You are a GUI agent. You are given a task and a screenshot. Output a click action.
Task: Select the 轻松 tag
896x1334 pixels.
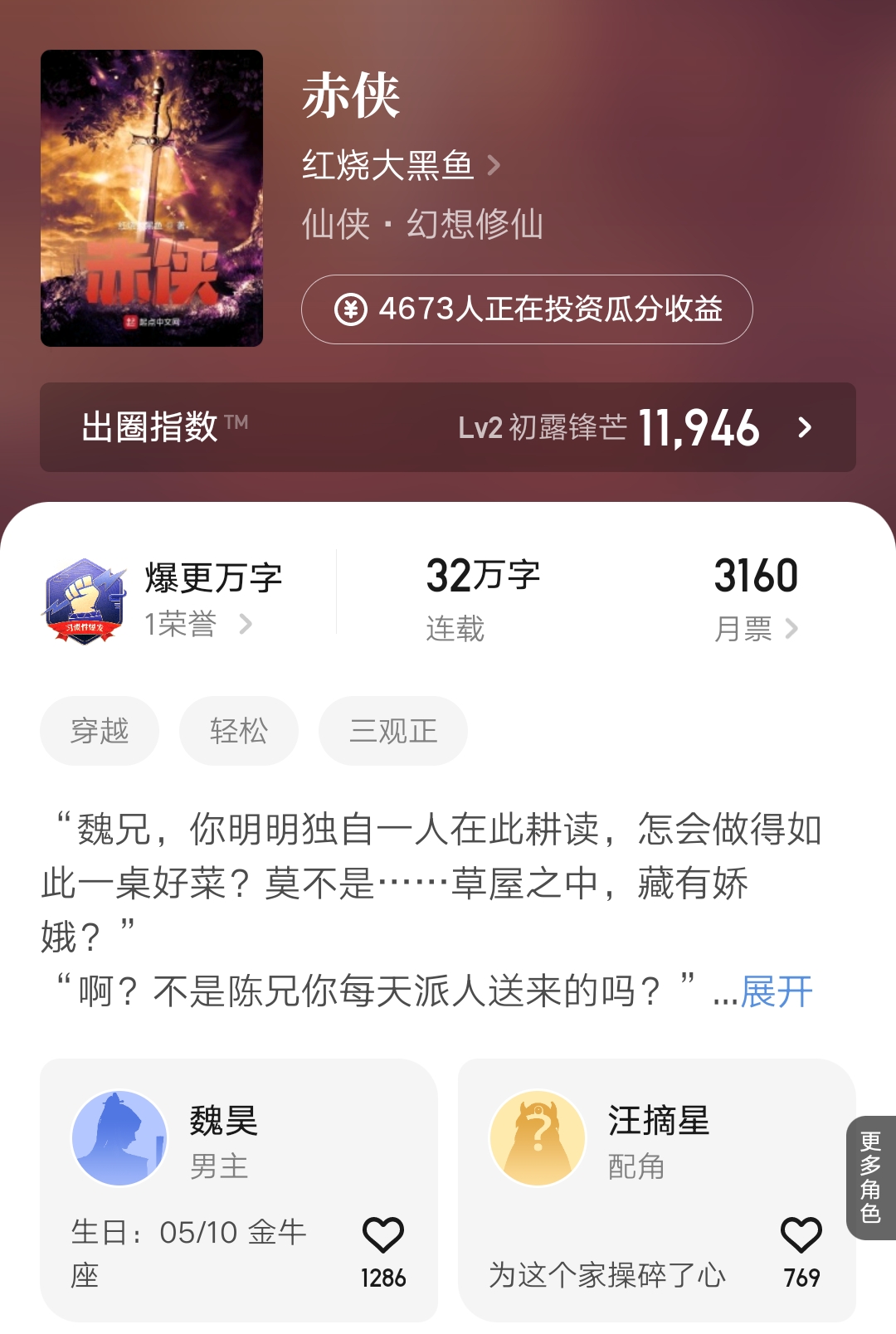pos(238,731)
